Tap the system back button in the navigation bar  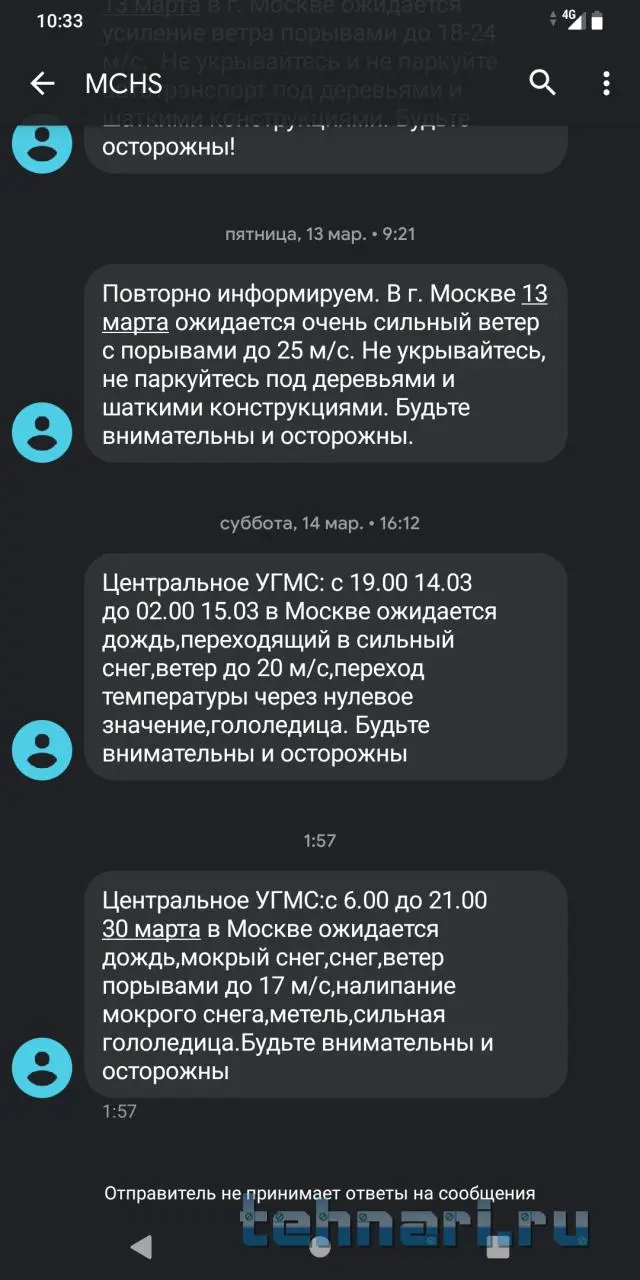click(141, 1246)
